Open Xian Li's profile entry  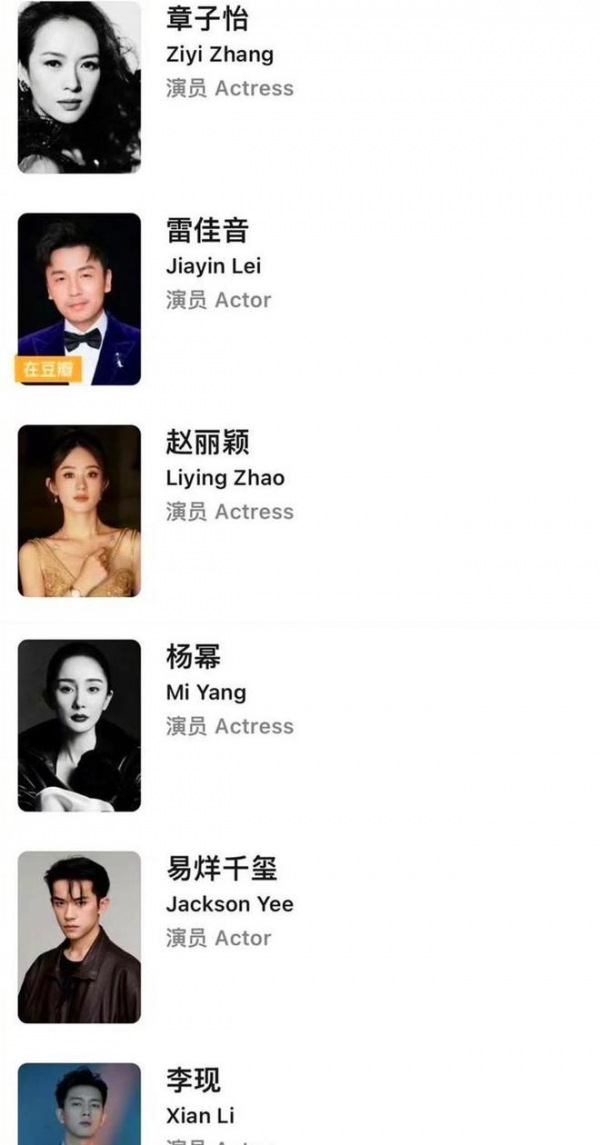[200, 1115]
